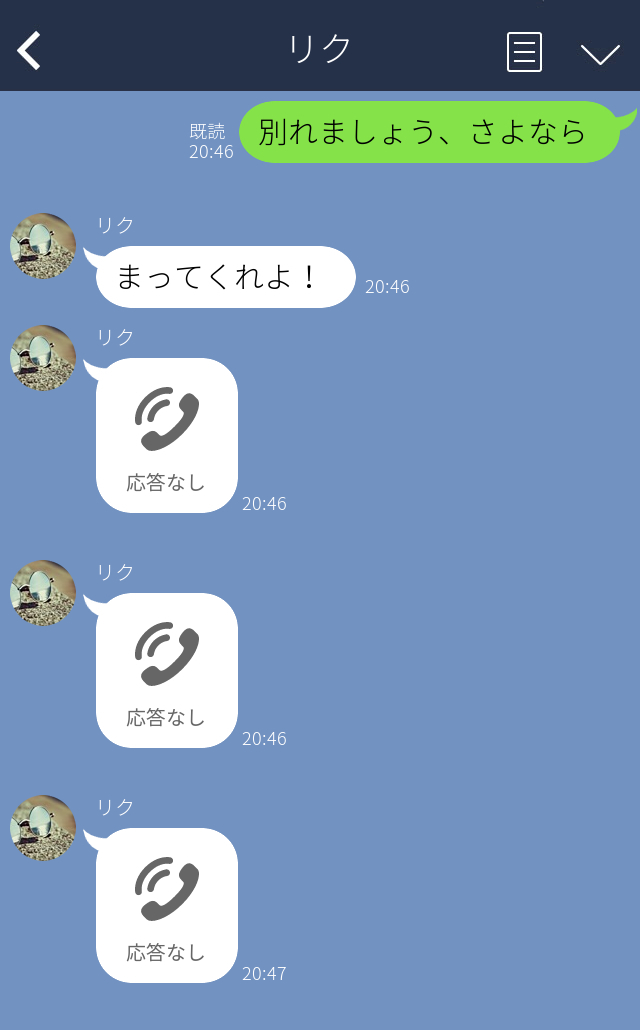
Task: Open Riku's avatar beside まってくれよ！ message
Action: tap(43, 246)
